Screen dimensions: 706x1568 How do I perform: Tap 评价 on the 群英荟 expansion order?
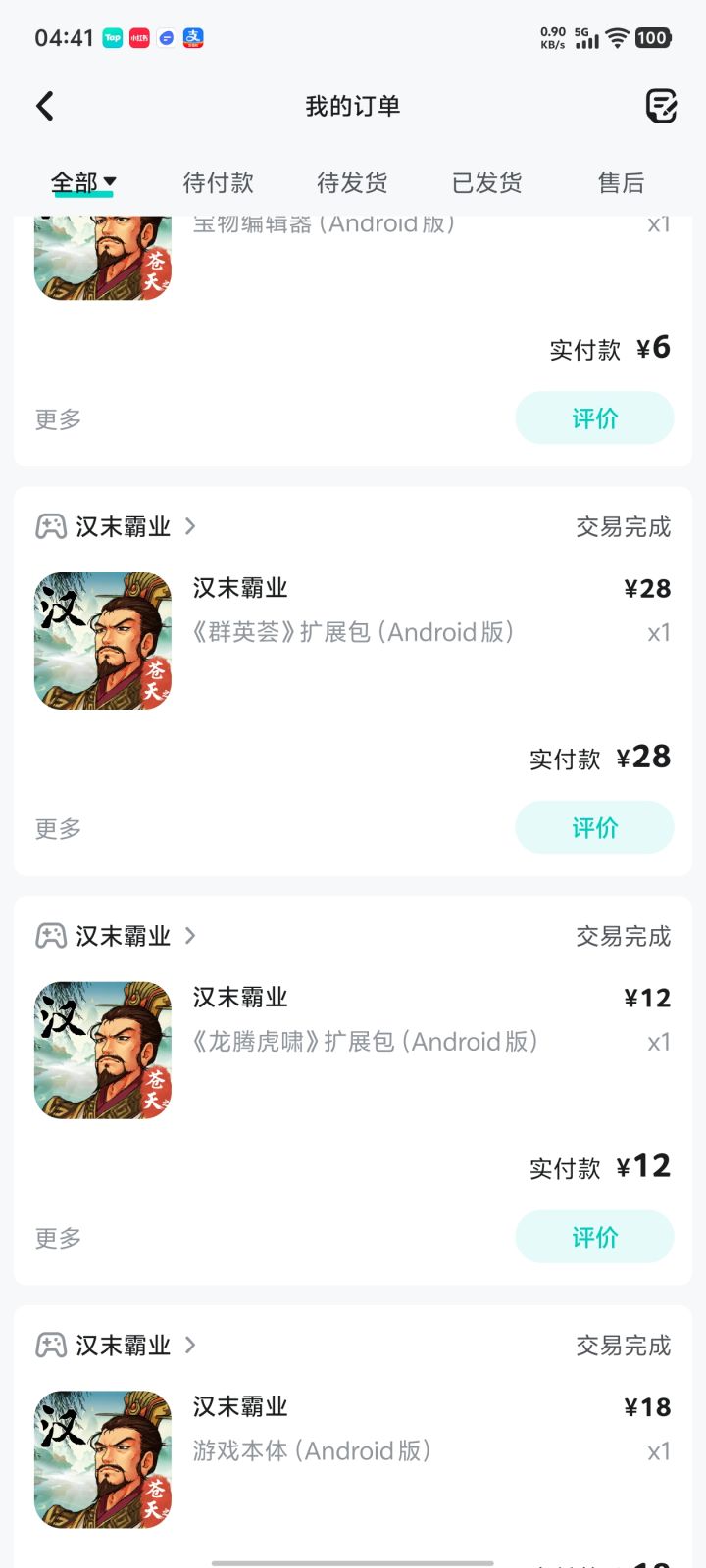(x=594, y=827)
